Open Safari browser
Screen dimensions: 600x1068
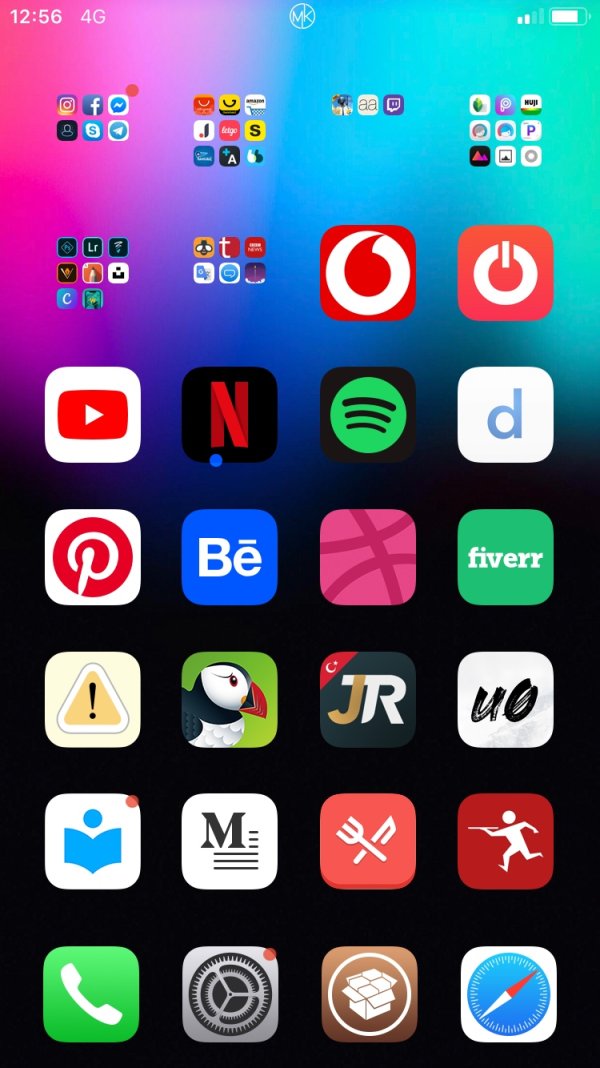tap(508, 994)
